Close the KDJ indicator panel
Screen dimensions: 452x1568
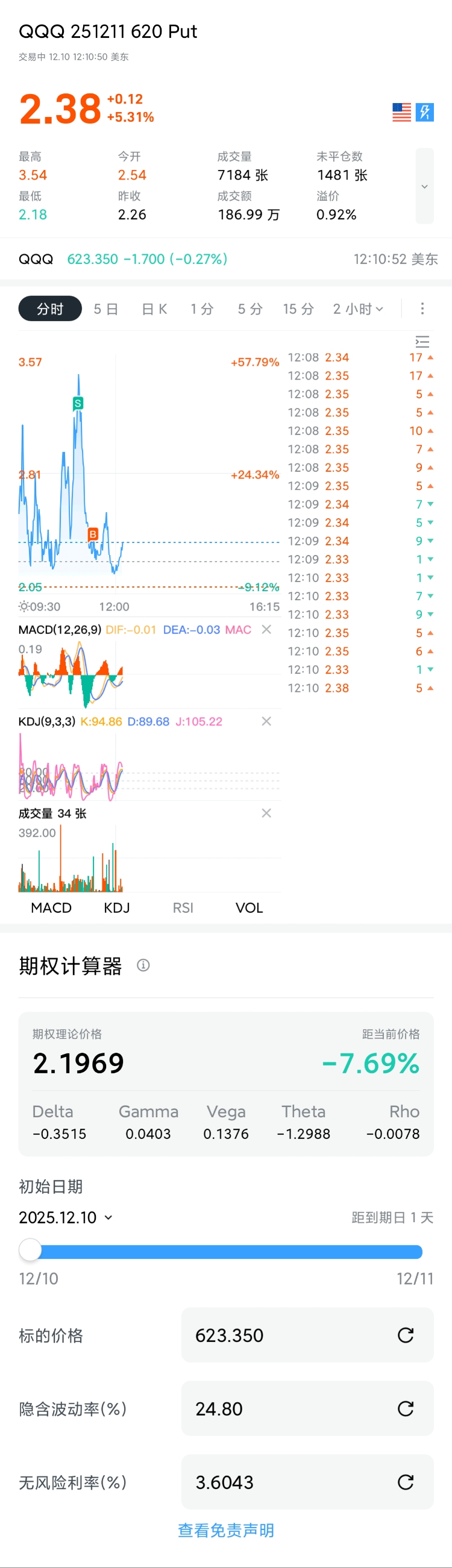tap(266, 721)
